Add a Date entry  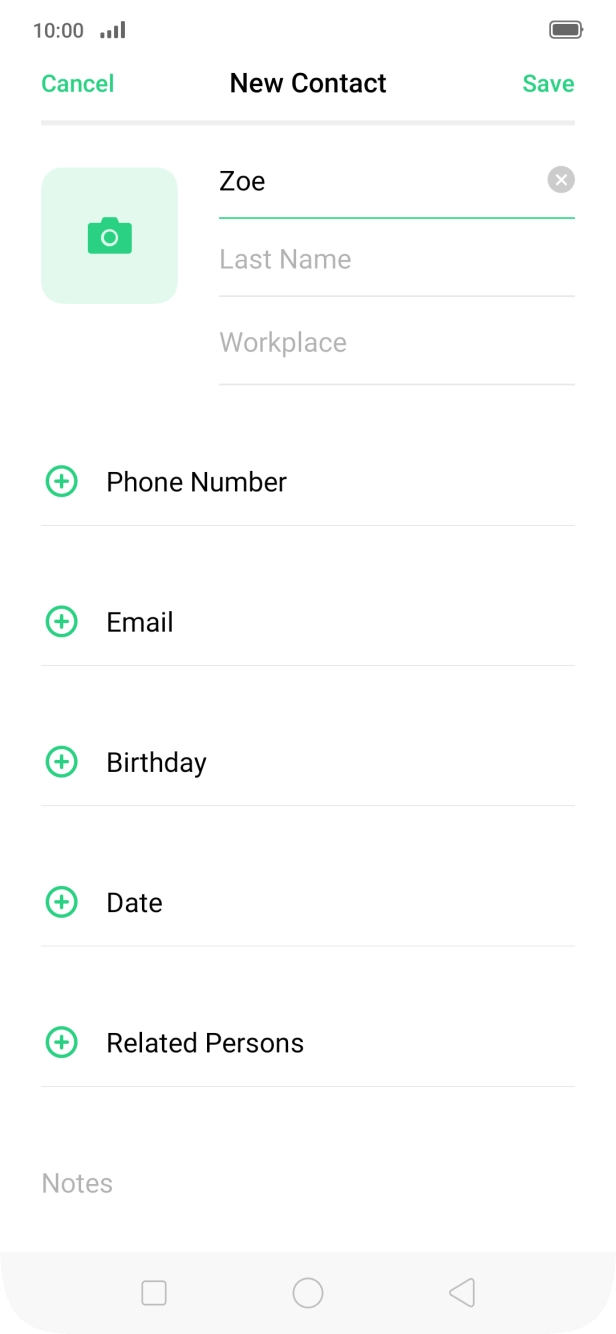point(62,902)
